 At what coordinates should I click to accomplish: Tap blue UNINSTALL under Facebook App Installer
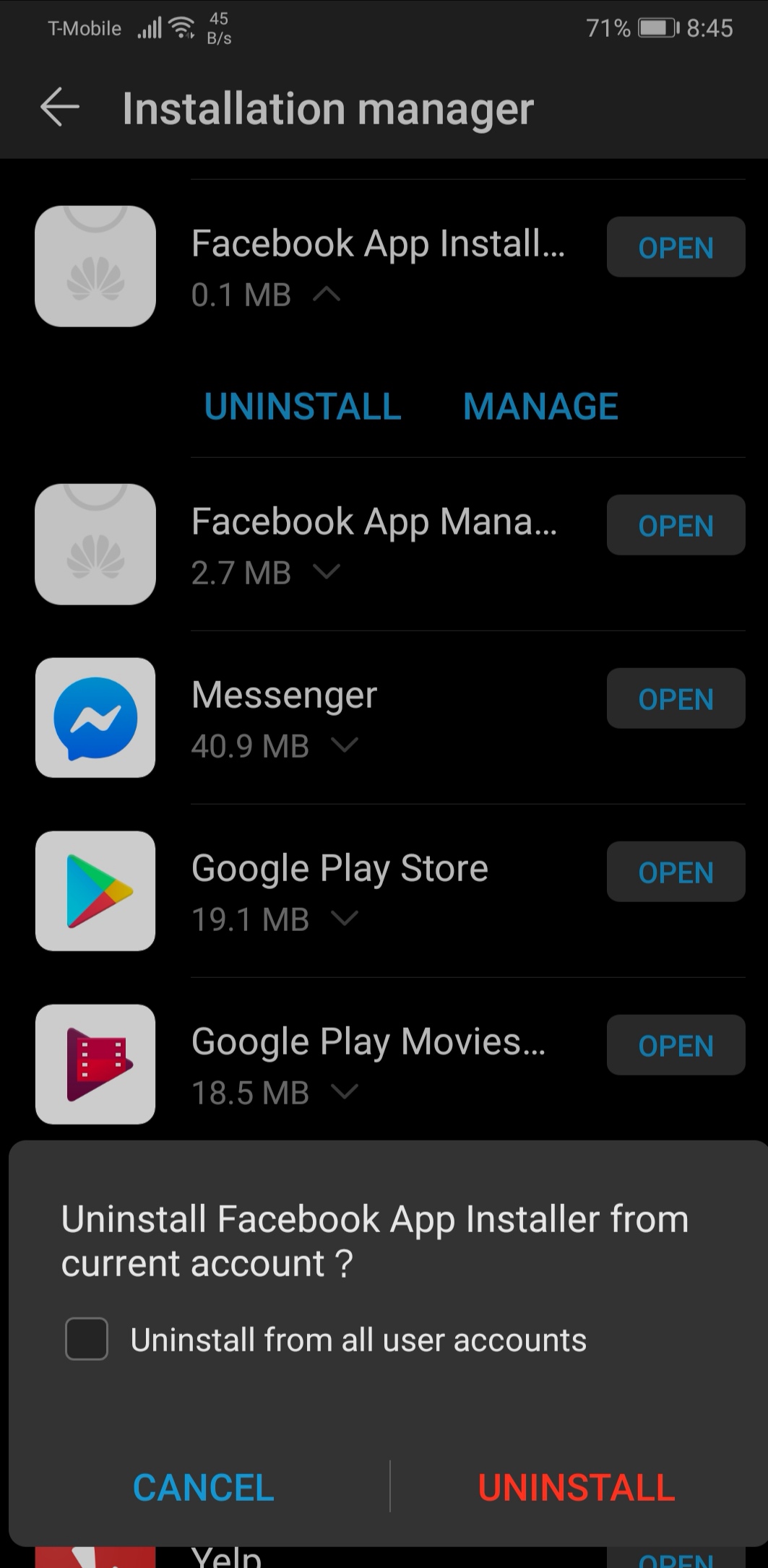[303, 406]
